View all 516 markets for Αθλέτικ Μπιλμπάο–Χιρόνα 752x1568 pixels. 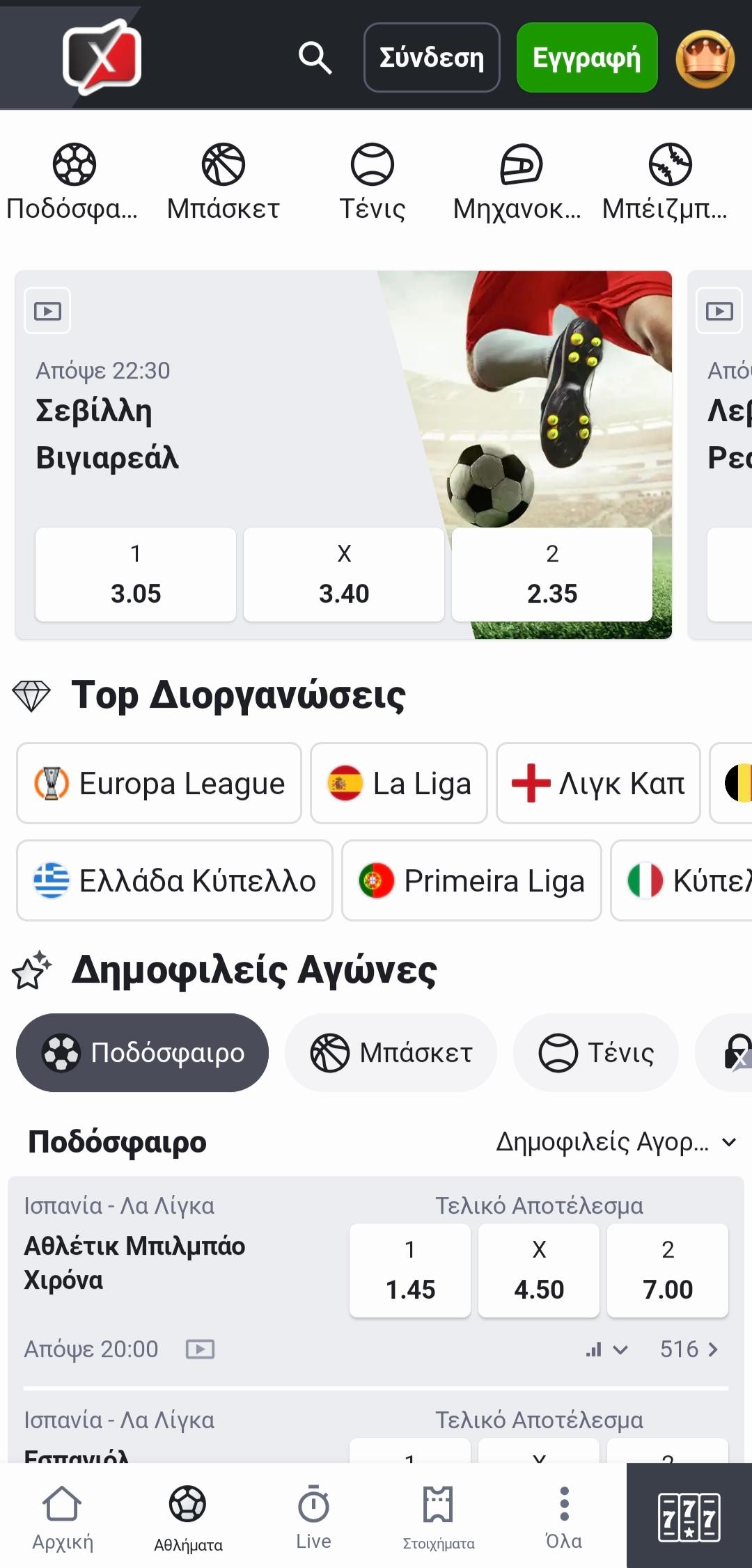click(688, 1349)
